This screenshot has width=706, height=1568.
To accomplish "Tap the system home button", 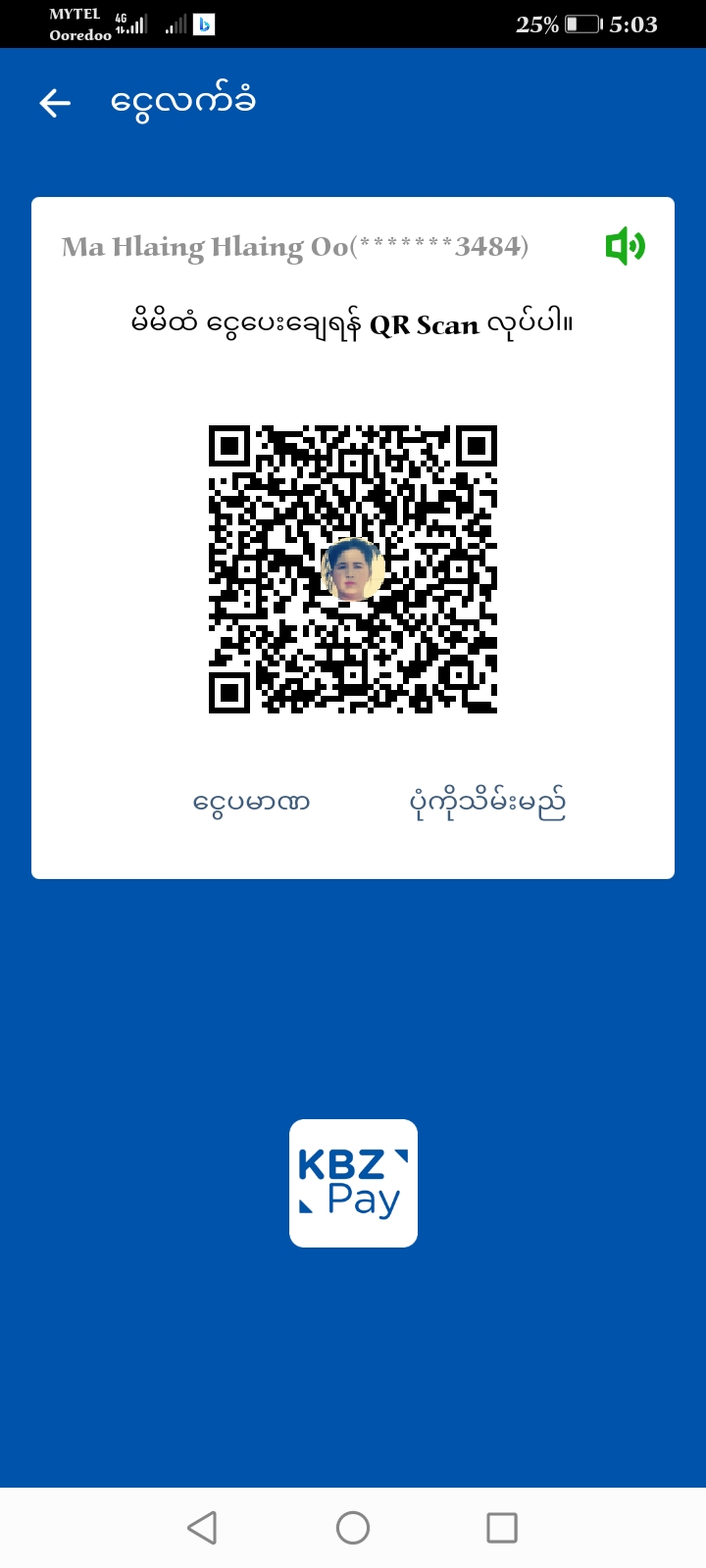I will 353,1527.
